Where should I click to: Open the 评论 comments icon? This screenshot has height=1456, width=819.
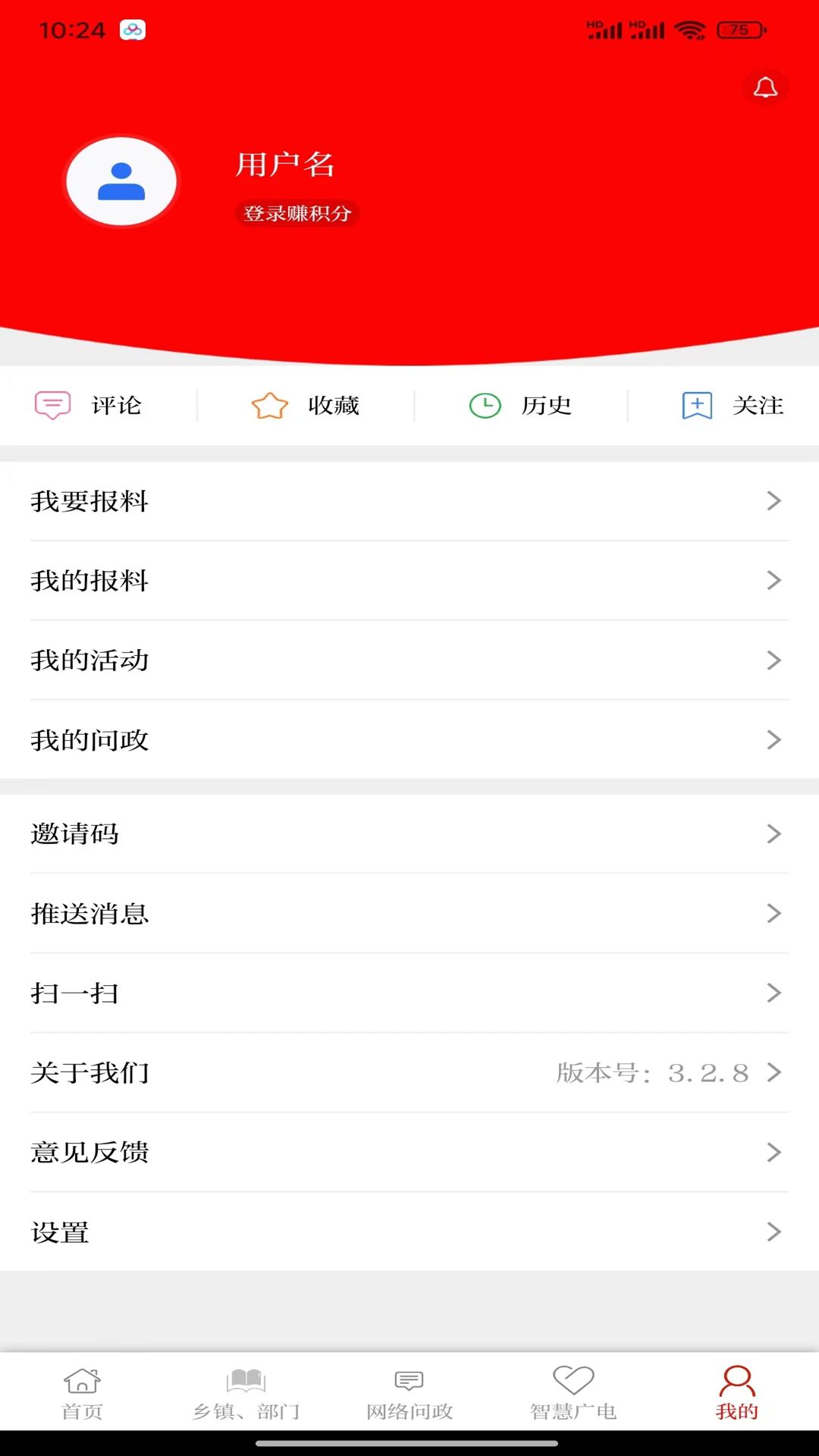(53, 405)
